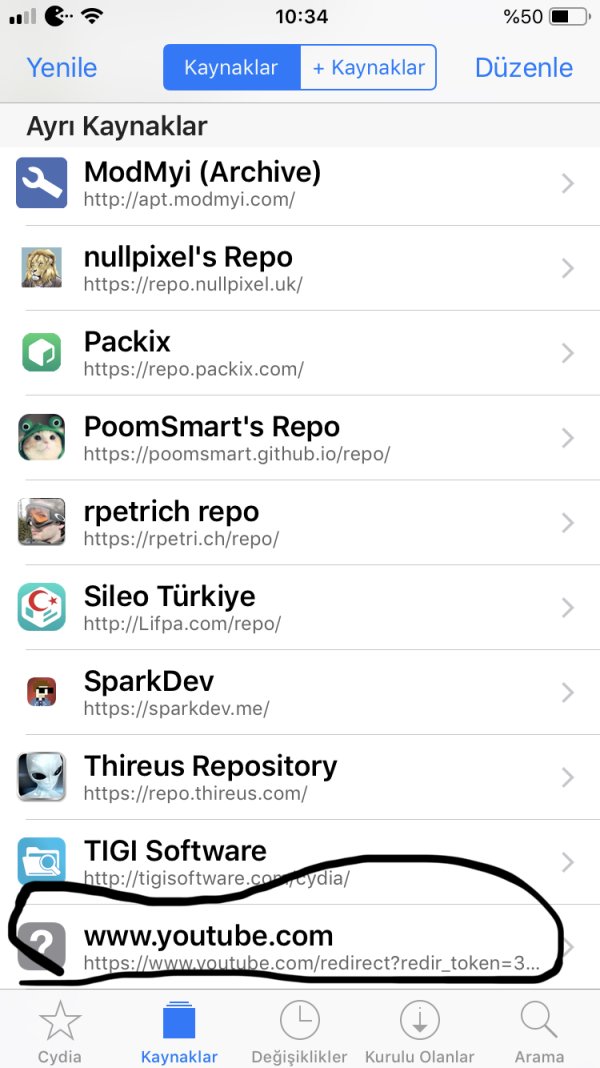This screenshot has height=1068, width=600.
Task: Open the www.youtube.com source
Action: [x=300, y=947]
